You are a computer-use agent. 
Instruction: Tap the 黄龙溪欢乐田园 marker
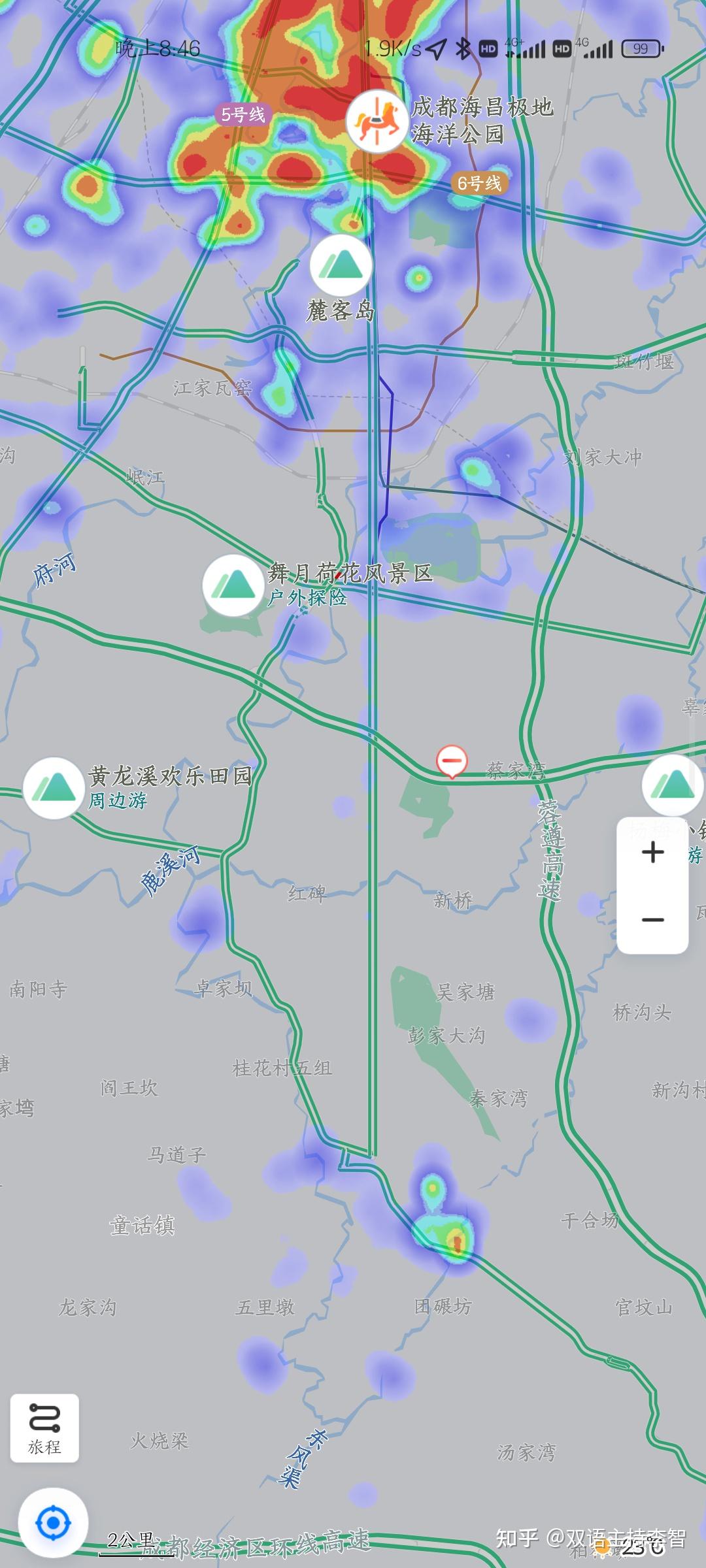pos(54,788)
